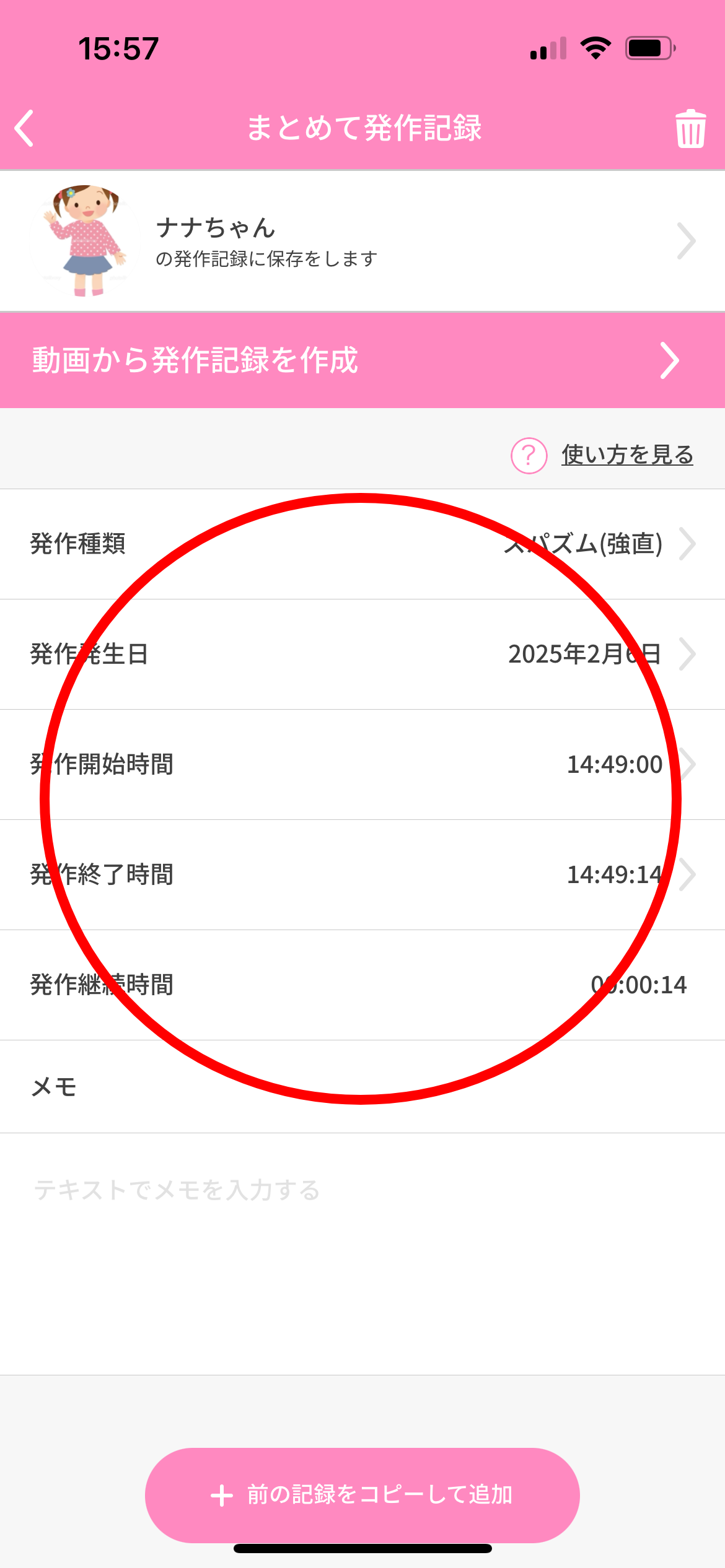
Task: Set the 発作開始時間 start time
Action: (x=362, y=765)
